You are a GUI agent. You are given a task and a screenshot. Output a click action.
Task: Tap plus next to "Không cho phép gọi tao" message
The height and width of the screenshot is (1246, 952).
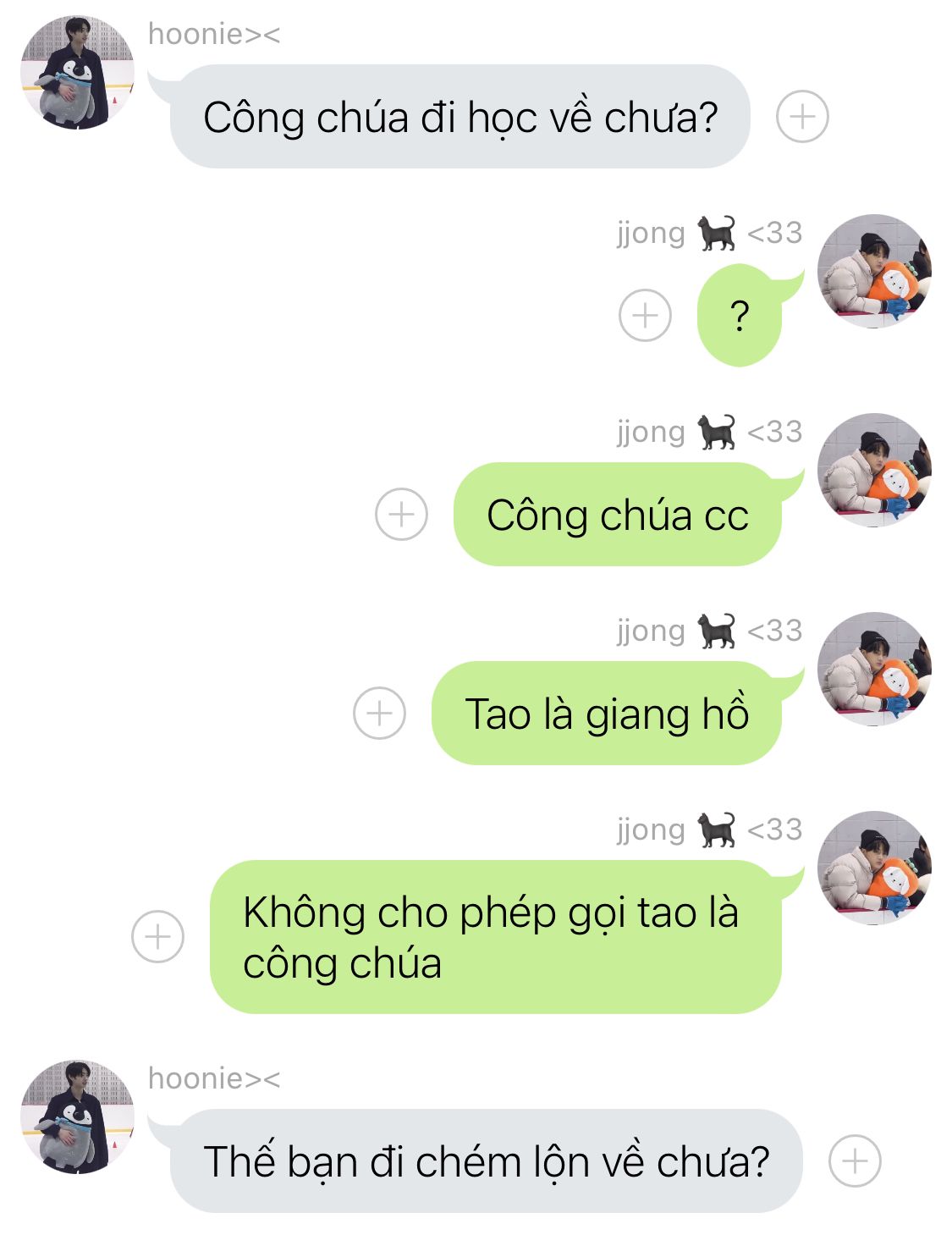(157, 936)
